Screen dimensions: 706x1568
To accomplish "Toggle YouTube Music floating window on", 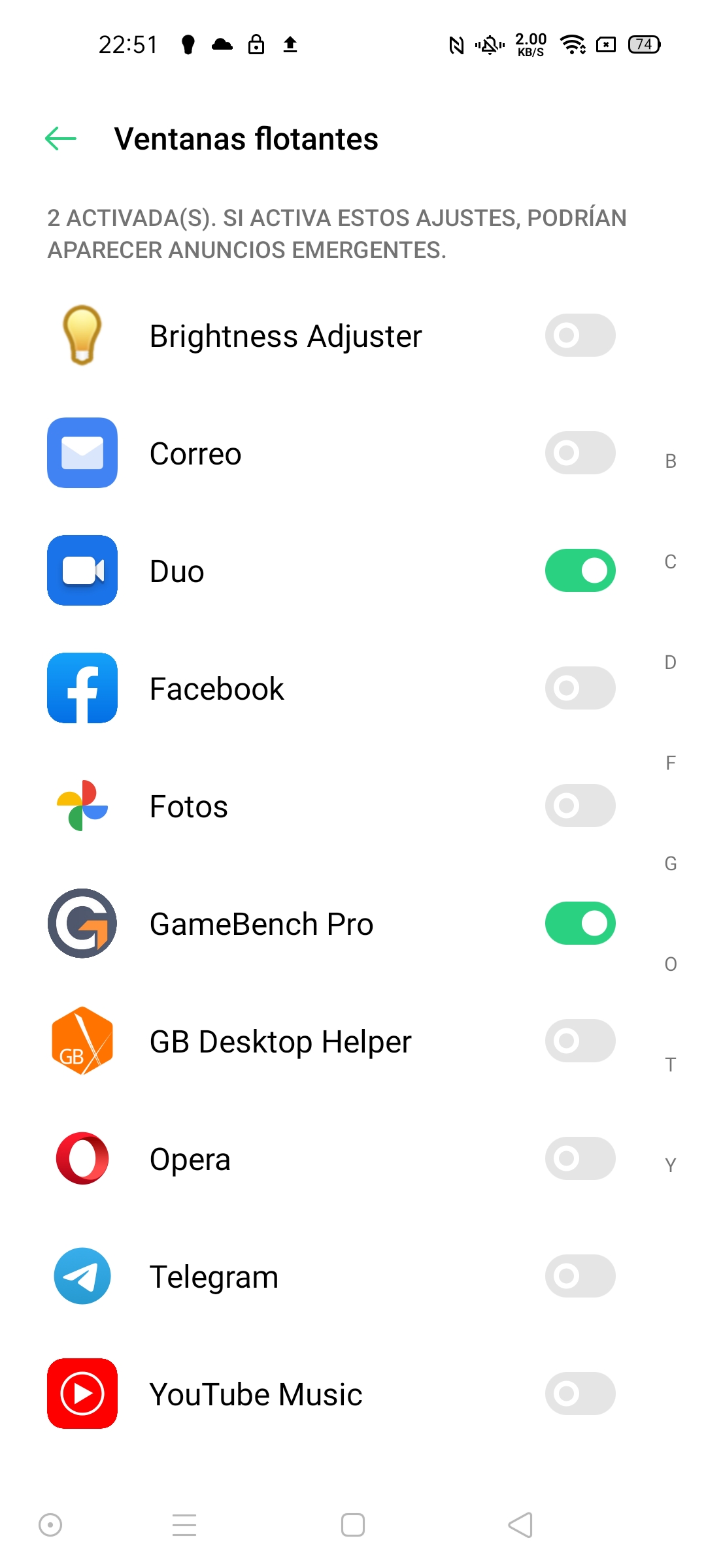I will coord(580,1394).
